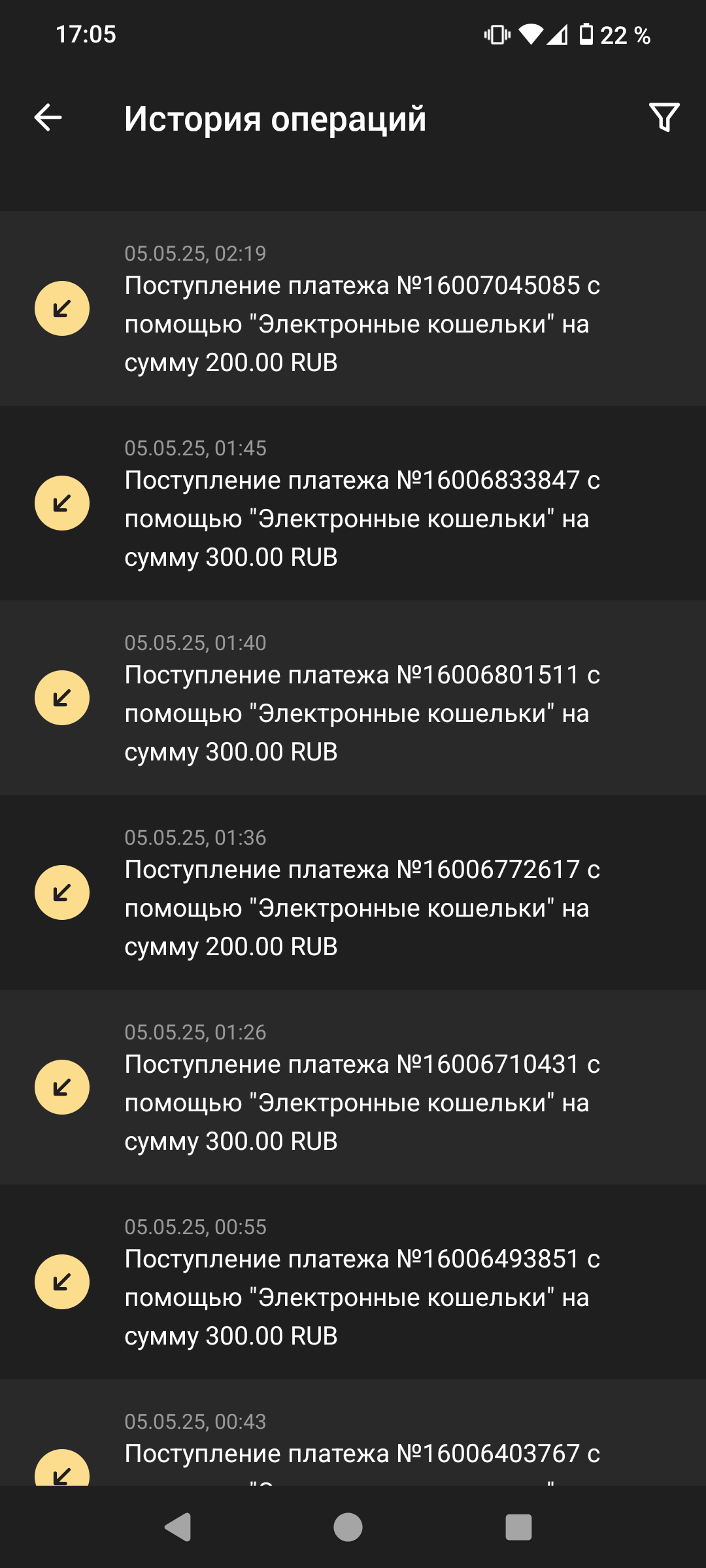Screen dimensions: 706x1568
Task: Go back from История операций
Action: (48, 118)
